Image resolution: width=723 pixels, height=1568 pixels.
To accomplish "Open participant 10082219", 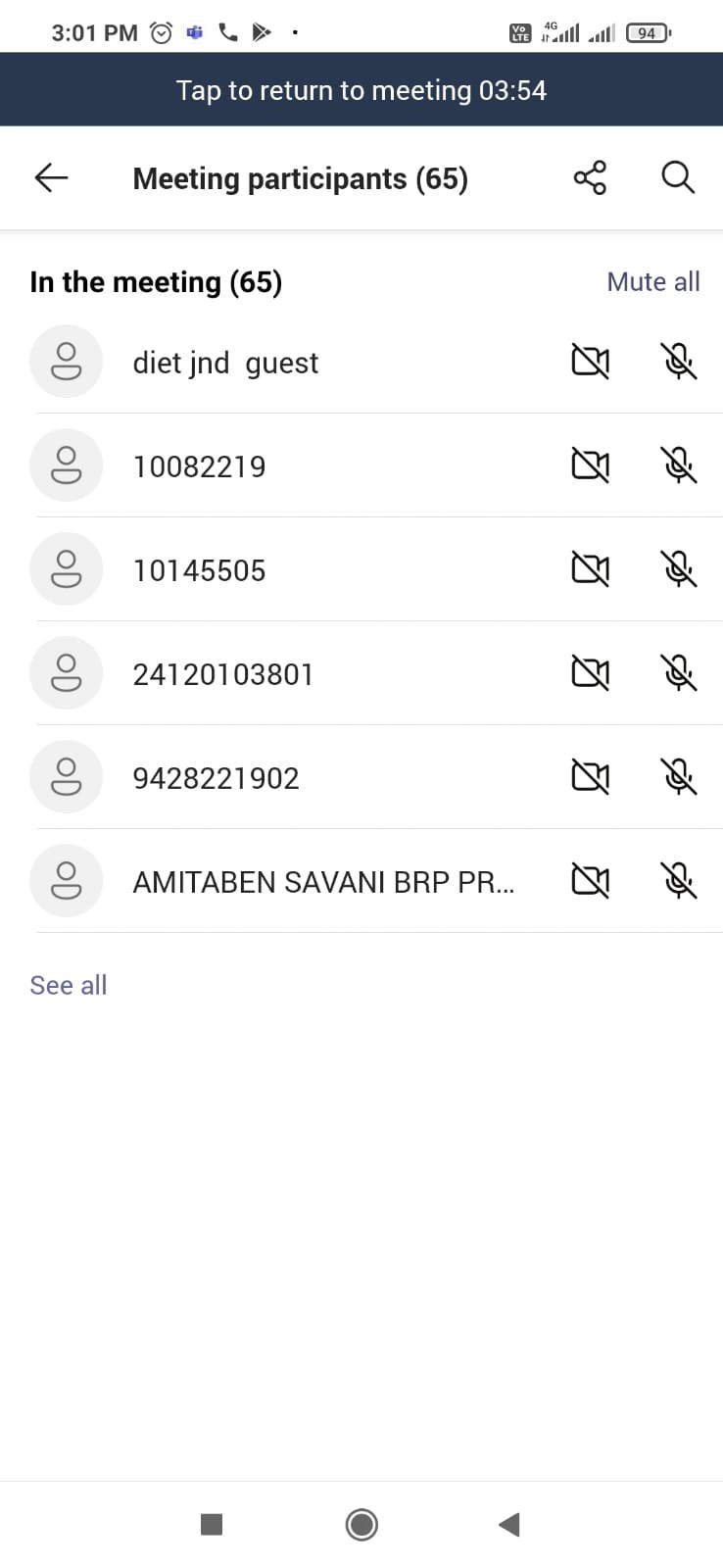I will click(x=361, y=465).
